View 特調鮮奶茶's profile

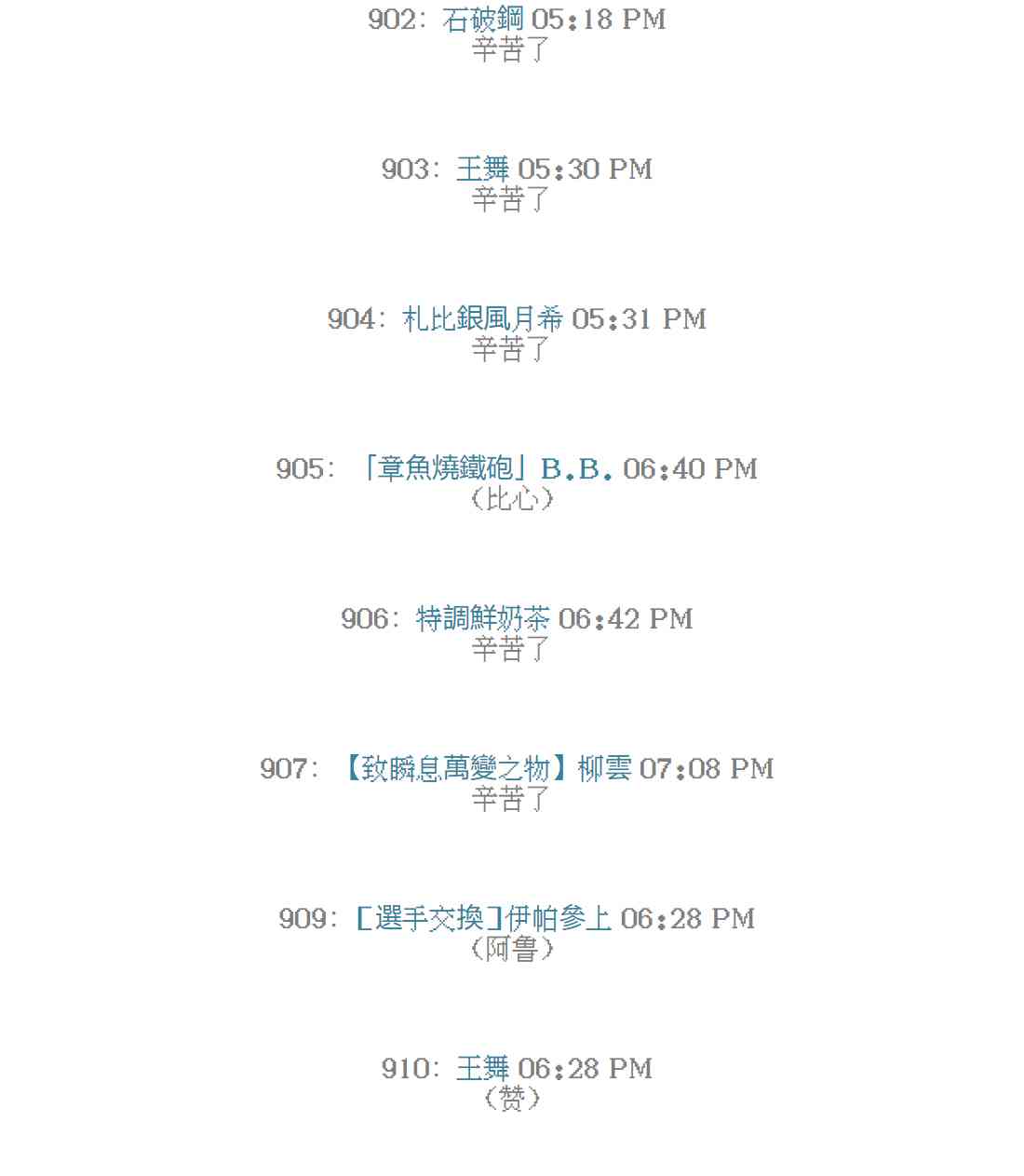pyautogui.click(x=482, y=619)
